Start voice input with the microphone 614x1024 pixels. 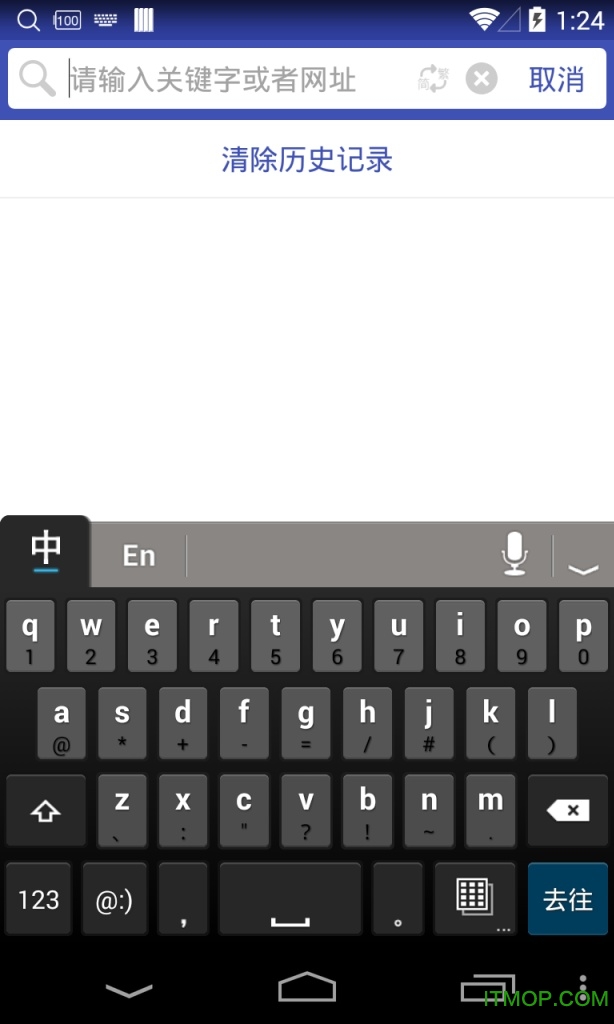click(514, 554)
